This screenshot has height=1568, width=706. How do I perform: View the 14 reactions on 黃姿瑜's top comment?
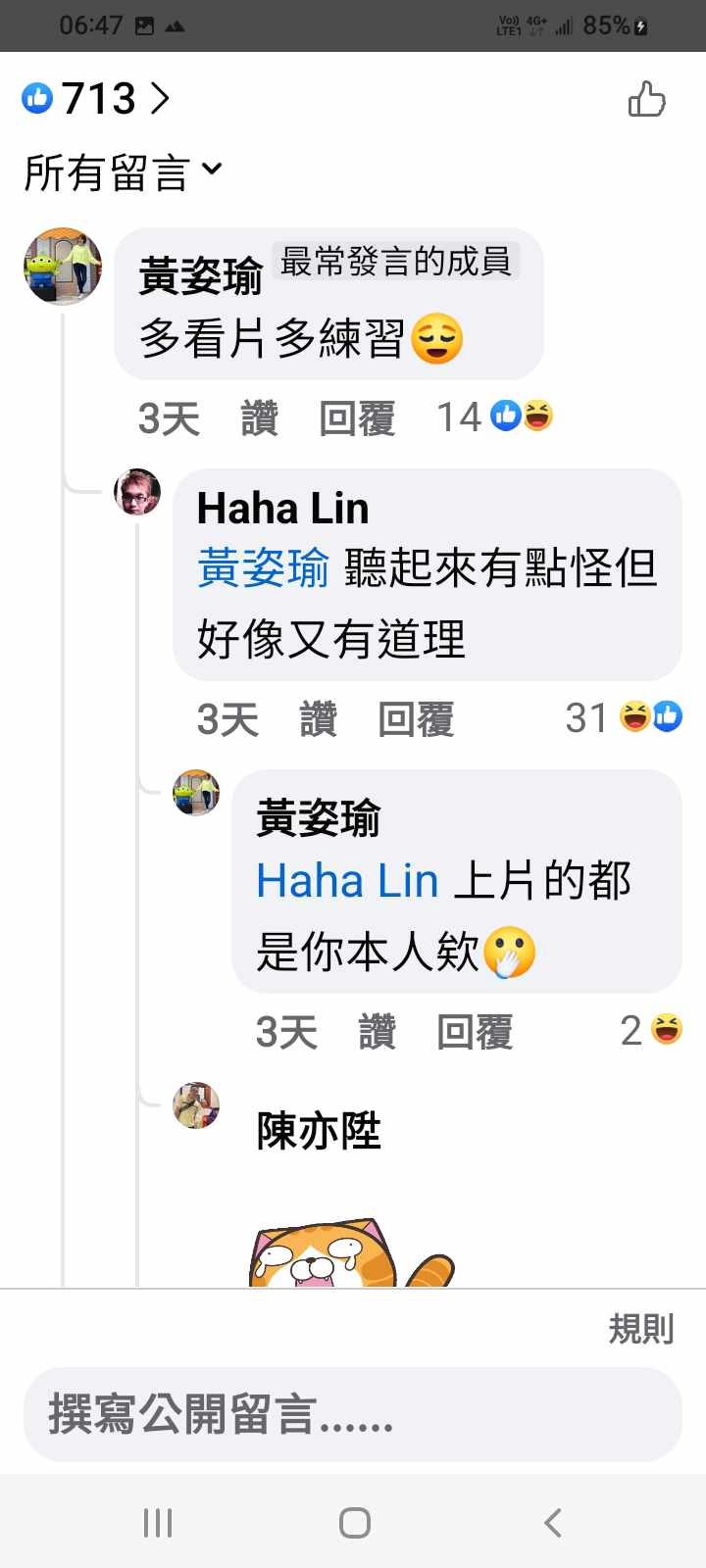(x=495, y=416)
